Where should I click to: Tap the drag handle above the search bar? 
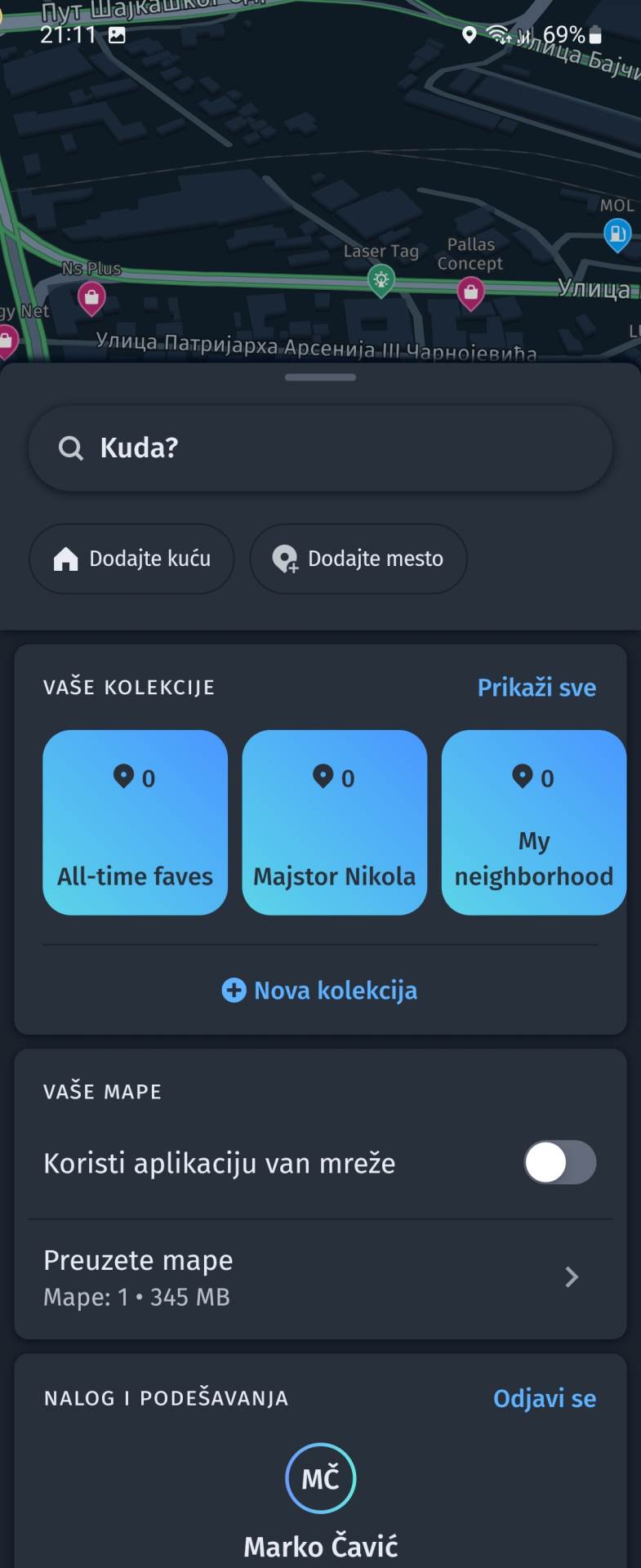pyautogui.click(x=320, y=377)
